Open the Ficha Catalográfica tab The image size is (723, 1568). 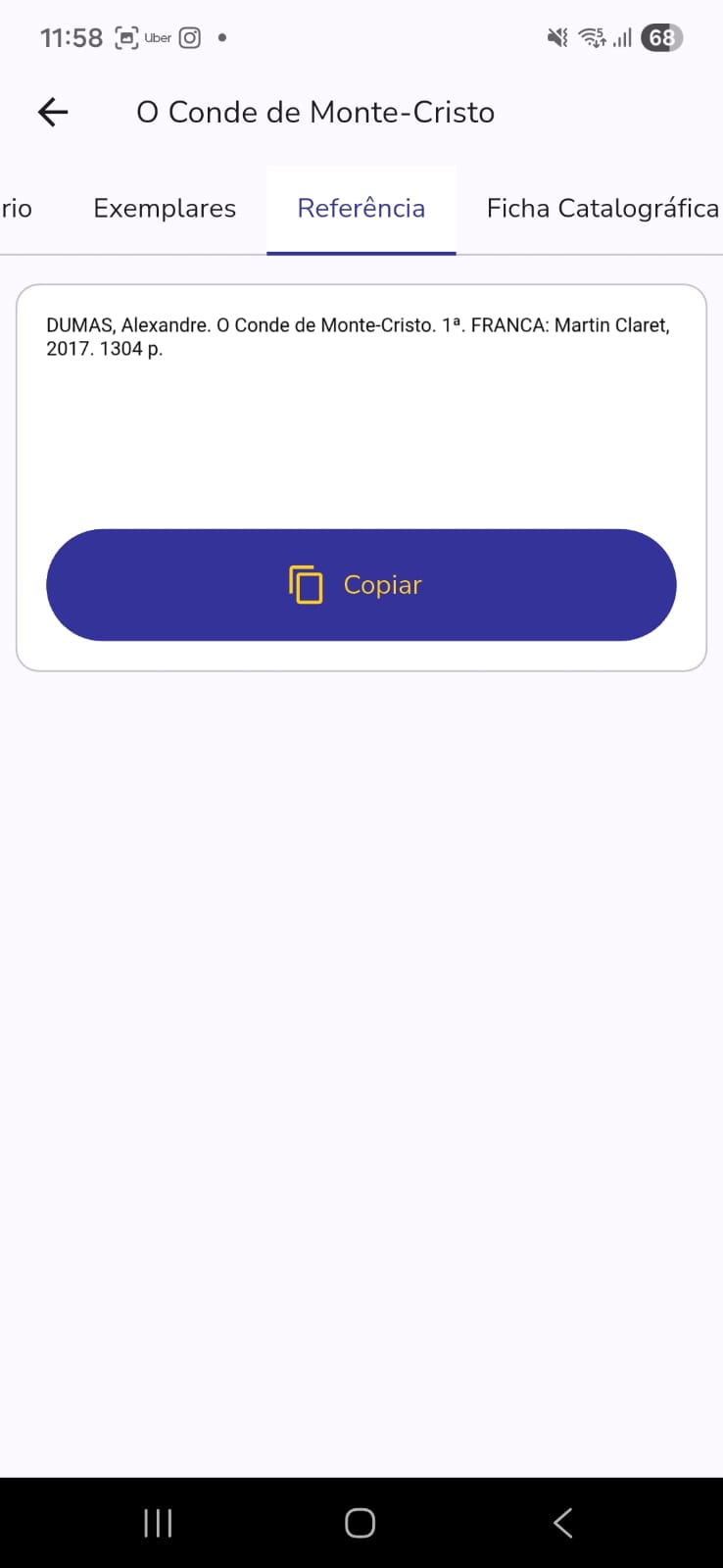tap(602, 209)
